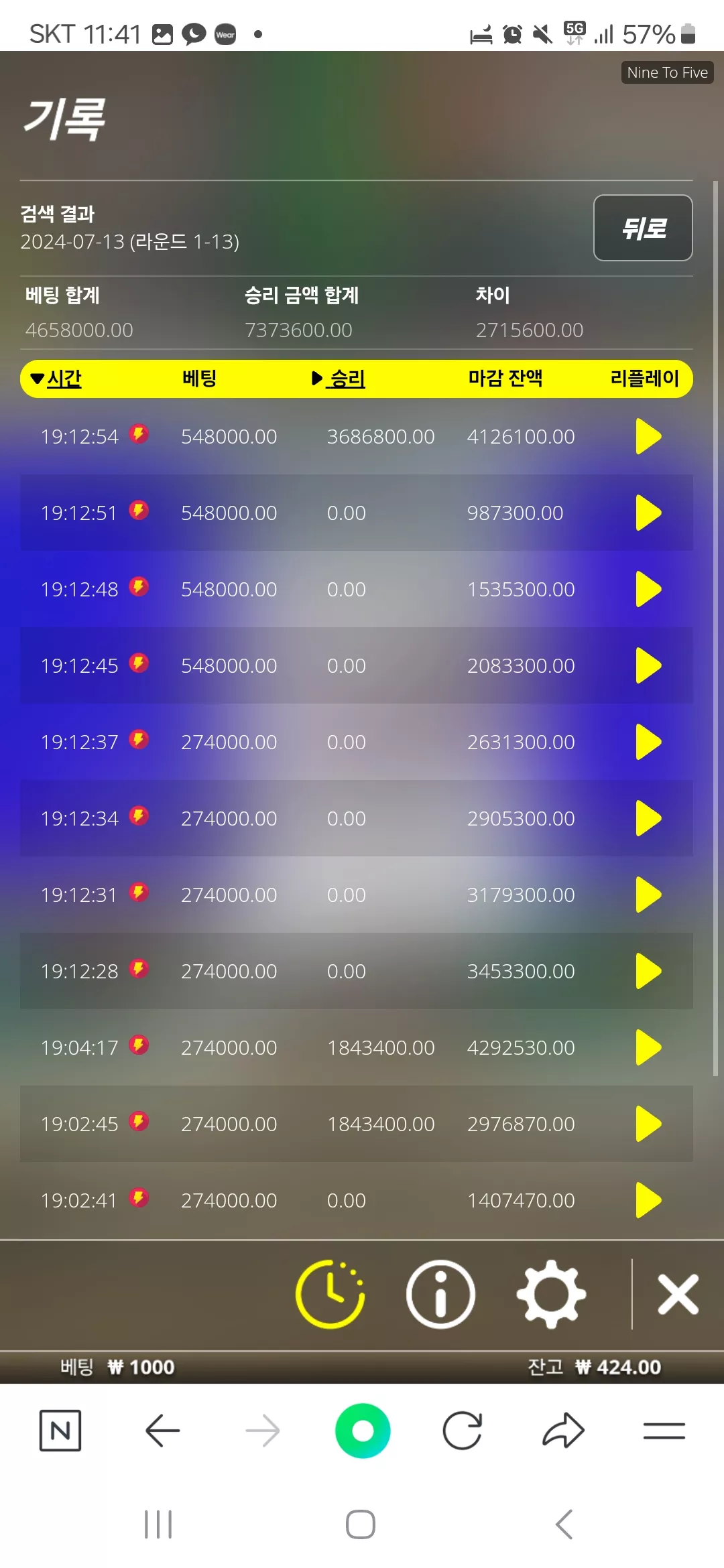Replay the 19:02:45 round
This screenshot has height=1568, width=724.
tap(648, 1124)
